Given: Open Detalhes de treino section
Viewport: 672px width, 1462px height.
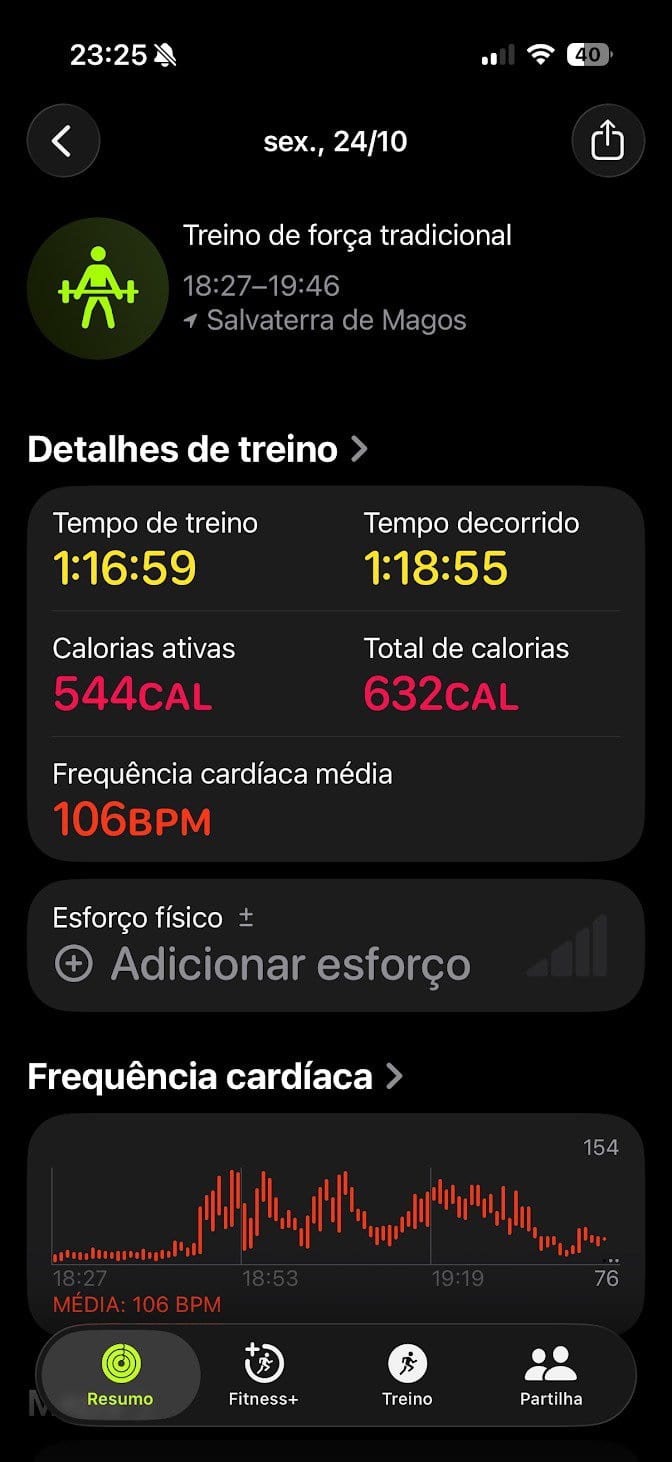Looking at the screenshot, I should (197, 449).
